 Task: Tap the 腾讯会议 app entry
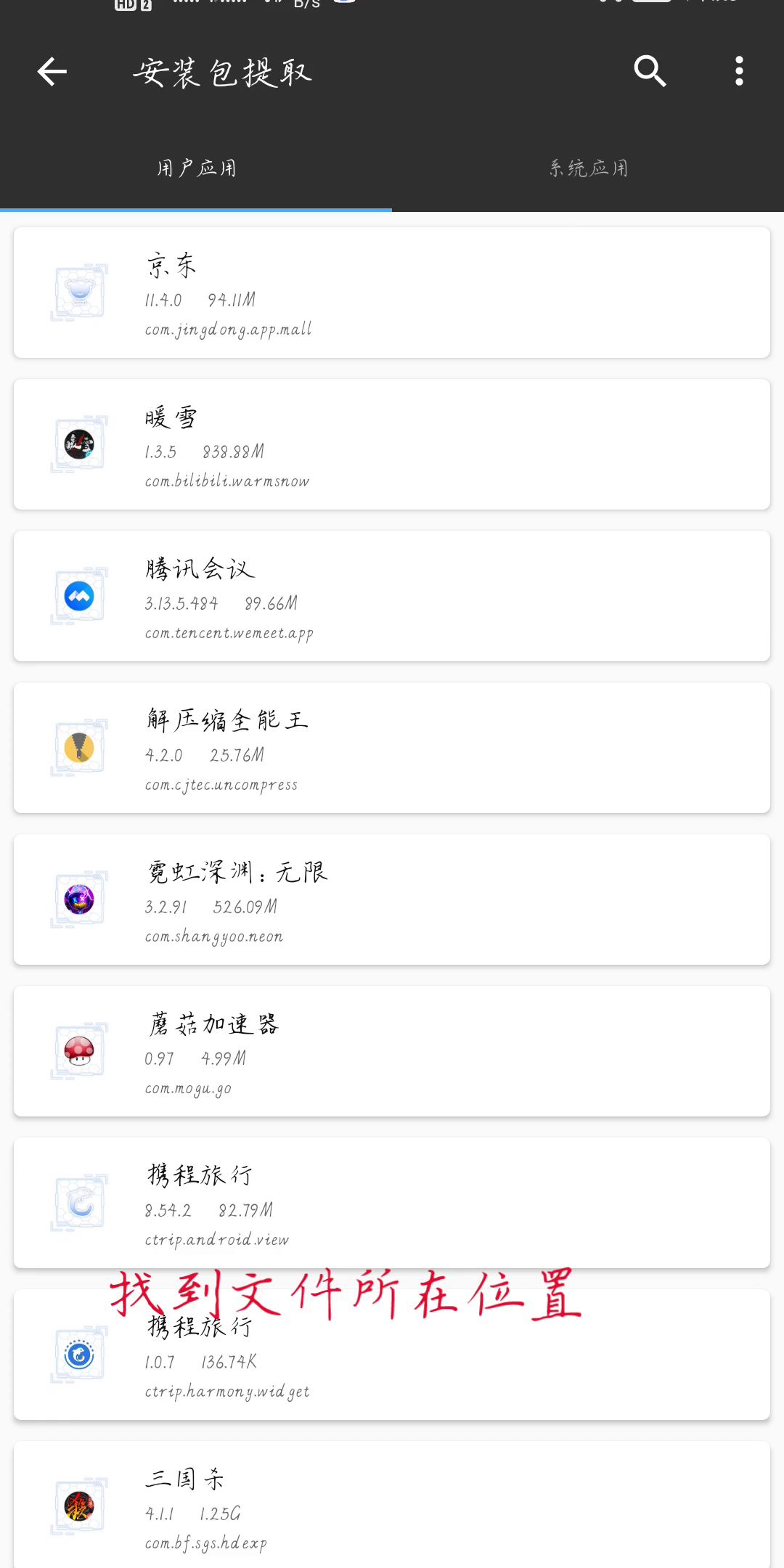(x=392, y=596)
